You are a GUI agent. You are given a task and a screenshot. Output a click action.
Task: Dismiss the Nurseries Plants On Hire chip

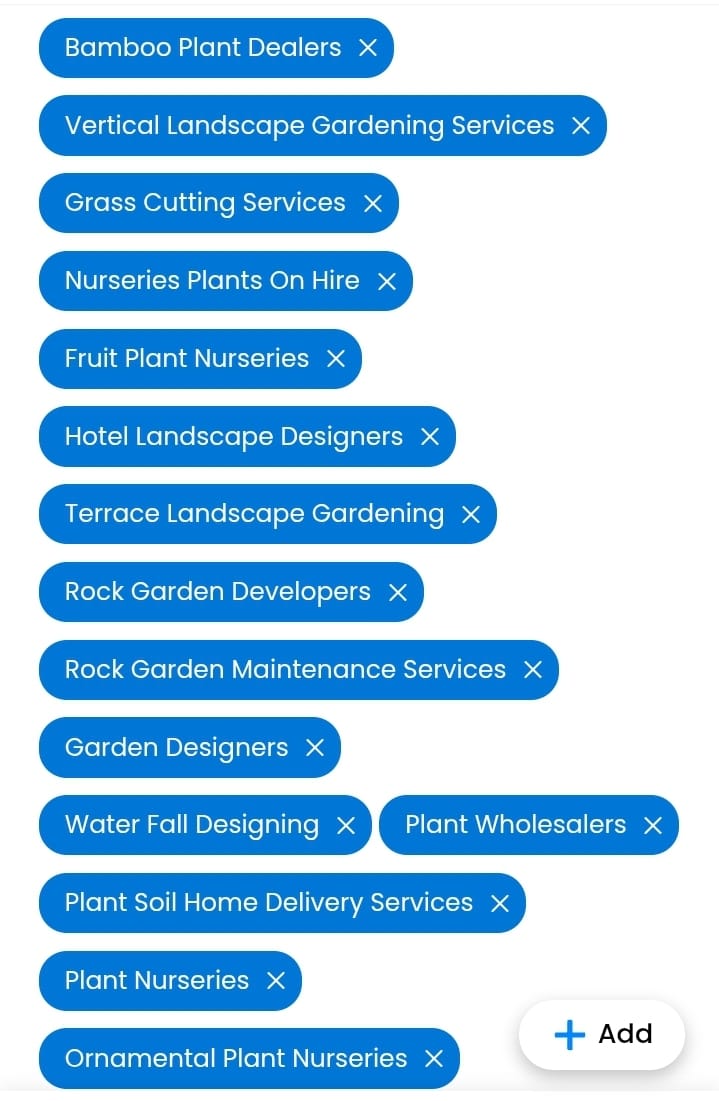coord(387,282)
